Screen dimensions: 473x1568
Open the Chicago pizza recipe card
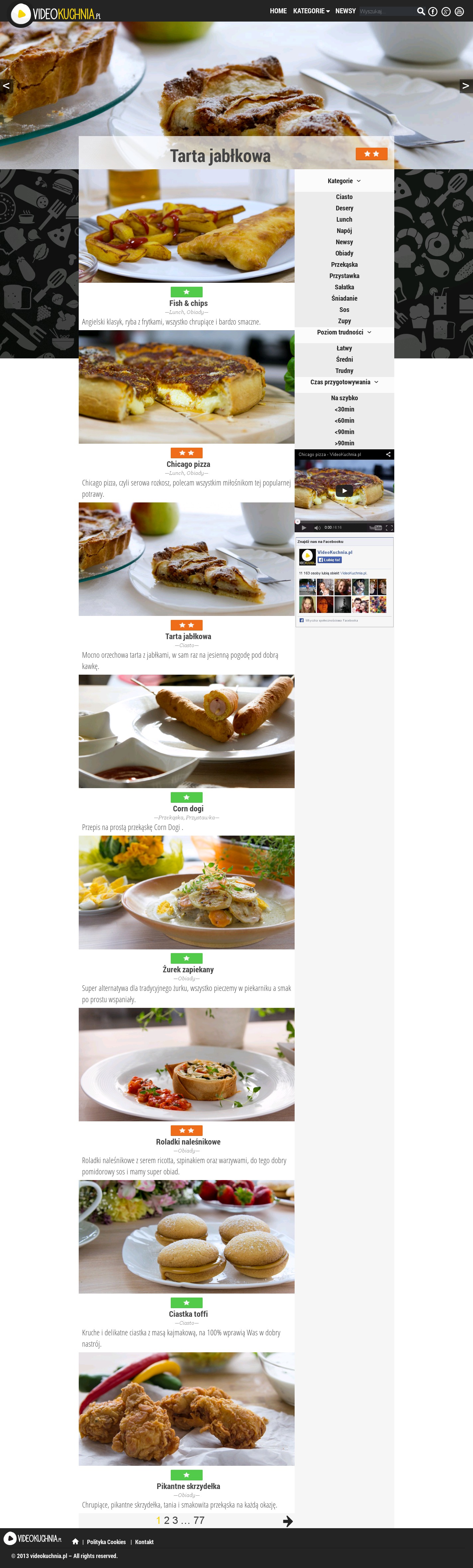(x=188, y=464)
